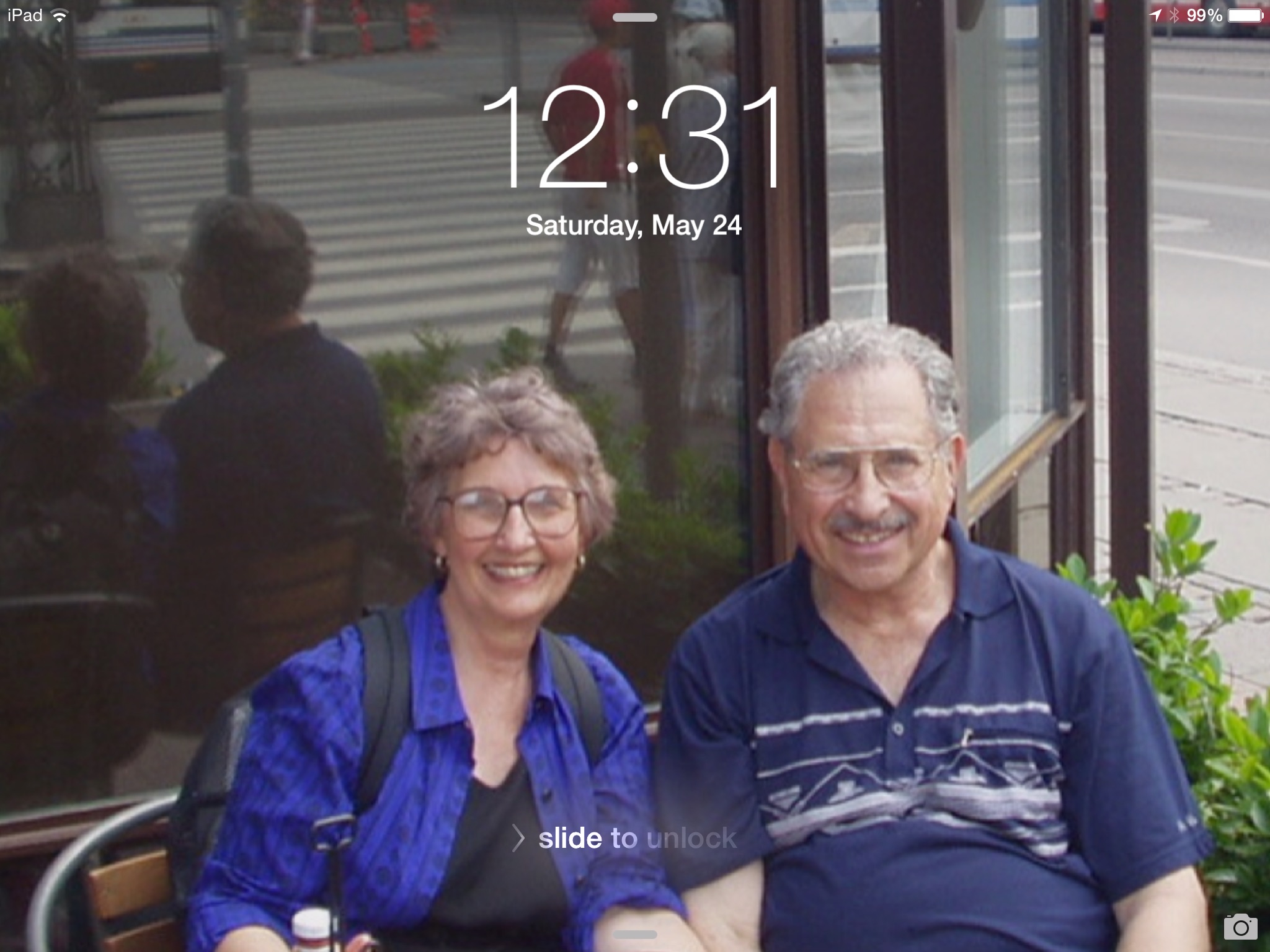This screenshot has height=952, width=1270.
Task: Tap the slide to unlock text
Action: pyautogui.click(x=636, y=839)
